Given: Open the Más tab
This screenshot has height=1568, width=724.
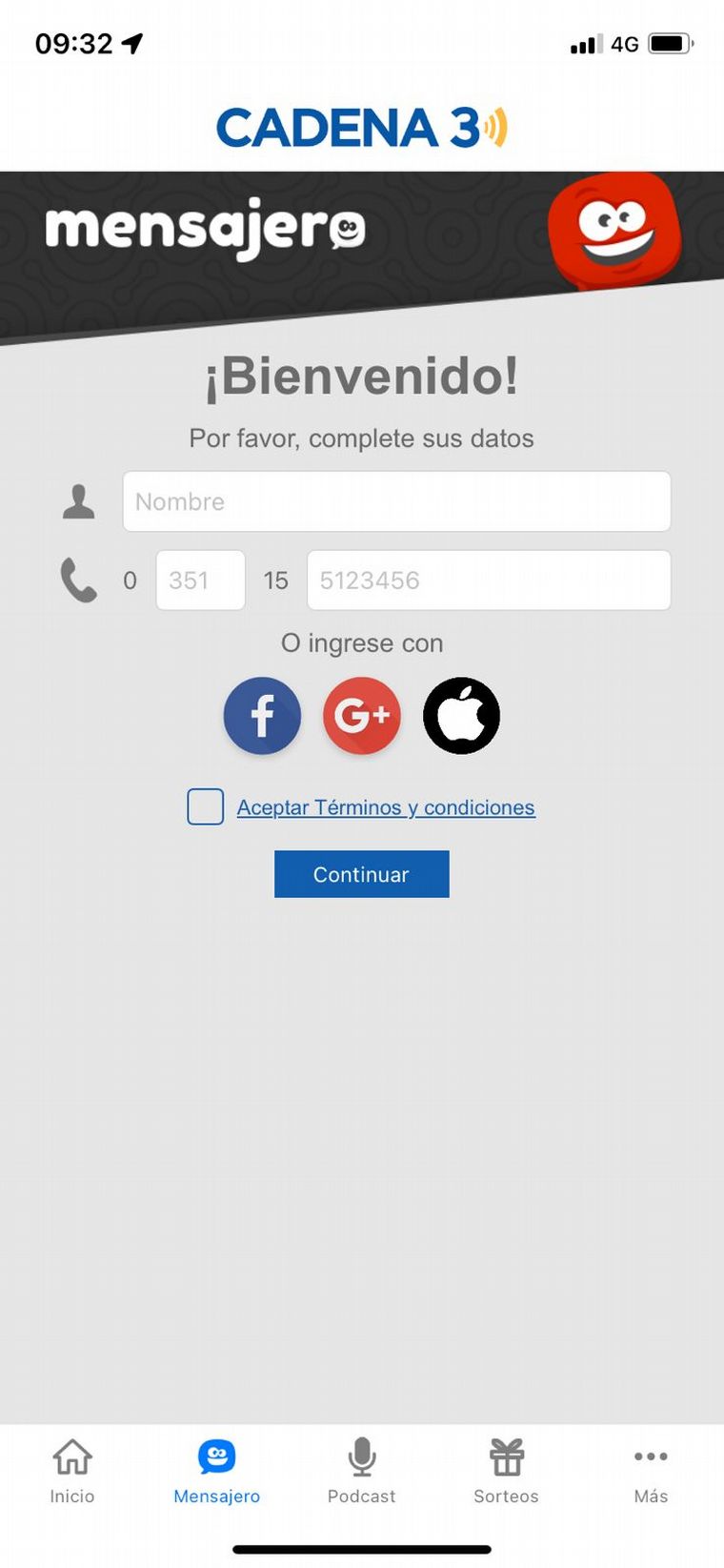Looking at the screenshot, I should coord(651,1471).
